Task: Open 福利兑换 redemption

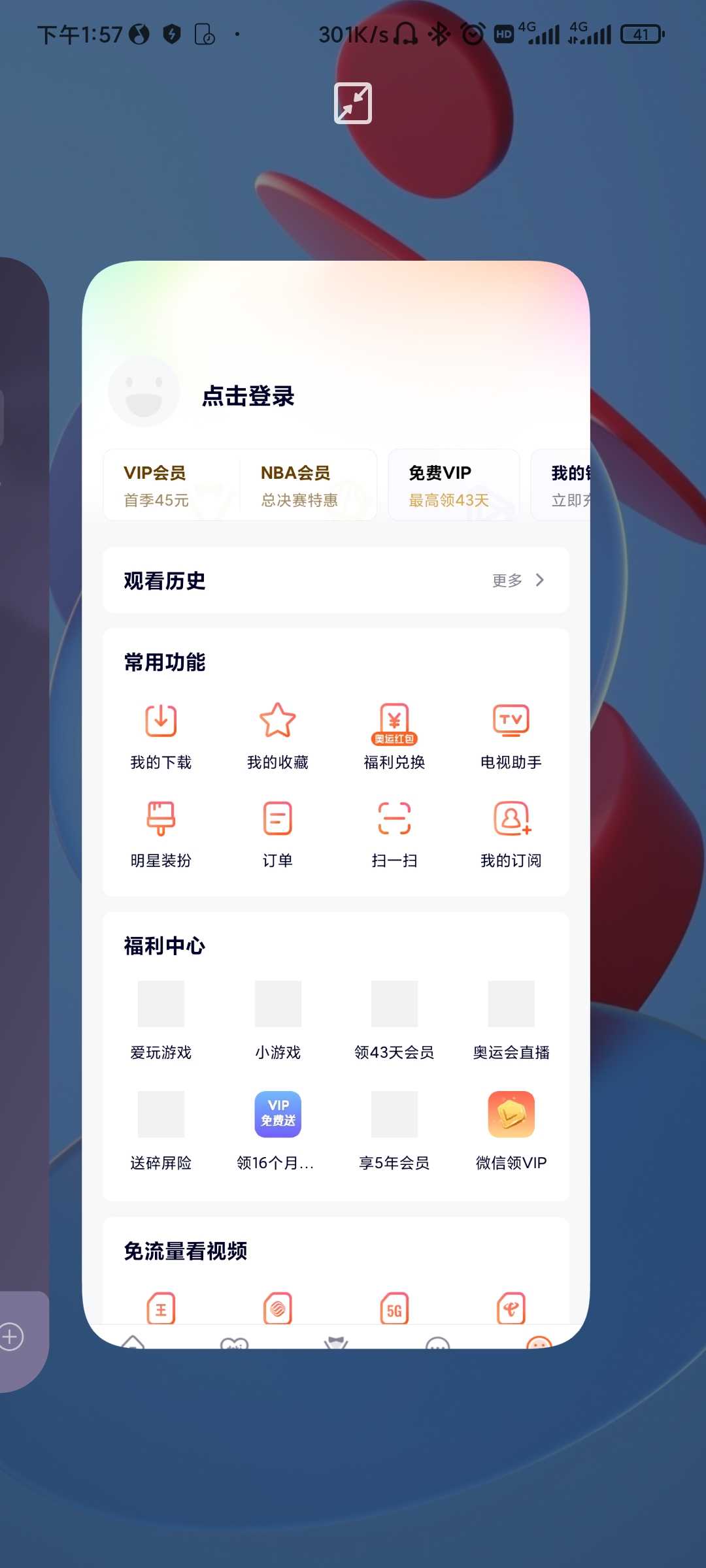Action: [394, 736]
